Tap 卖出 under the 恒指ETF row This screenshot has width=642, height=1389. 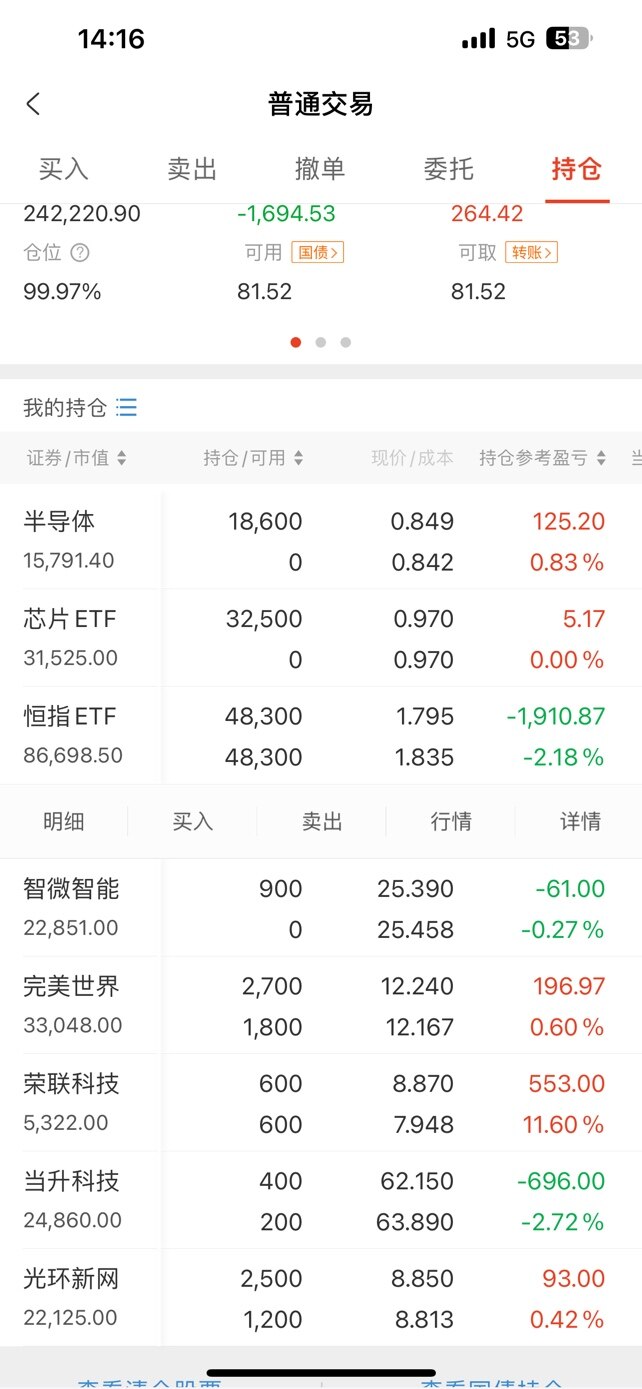click(x=321, y=822)
